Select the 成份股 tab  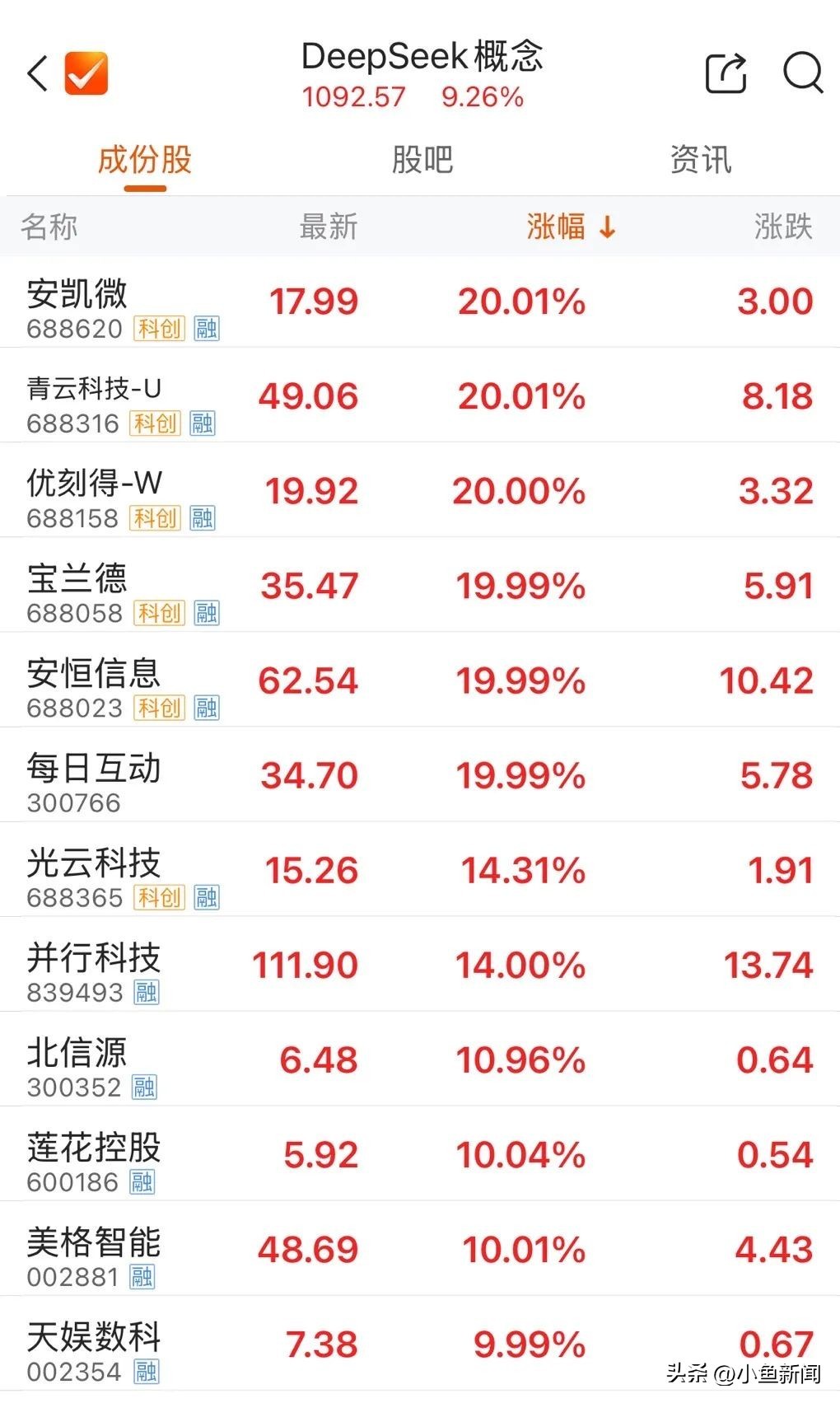click(145, 160)
